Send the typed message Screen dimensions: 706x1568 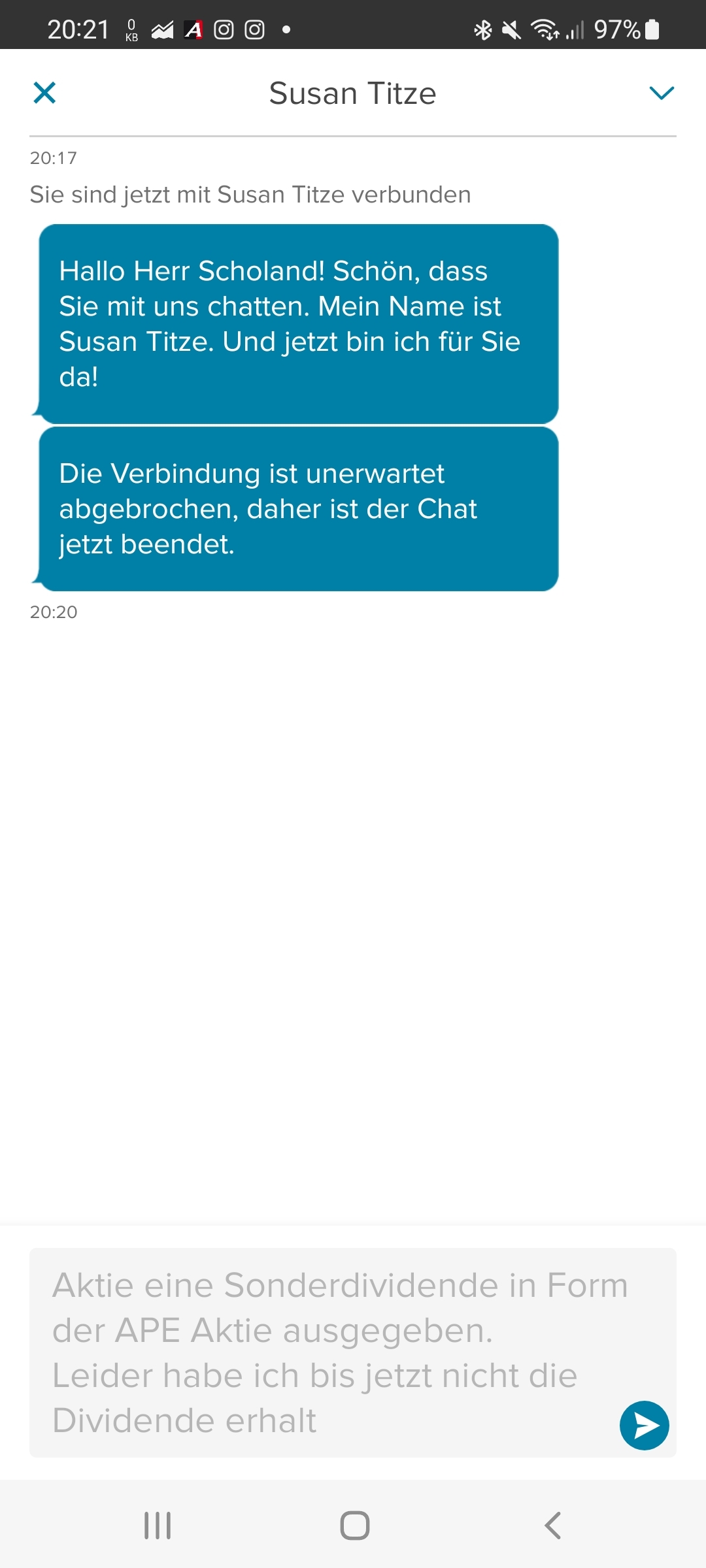point(644,1425)
